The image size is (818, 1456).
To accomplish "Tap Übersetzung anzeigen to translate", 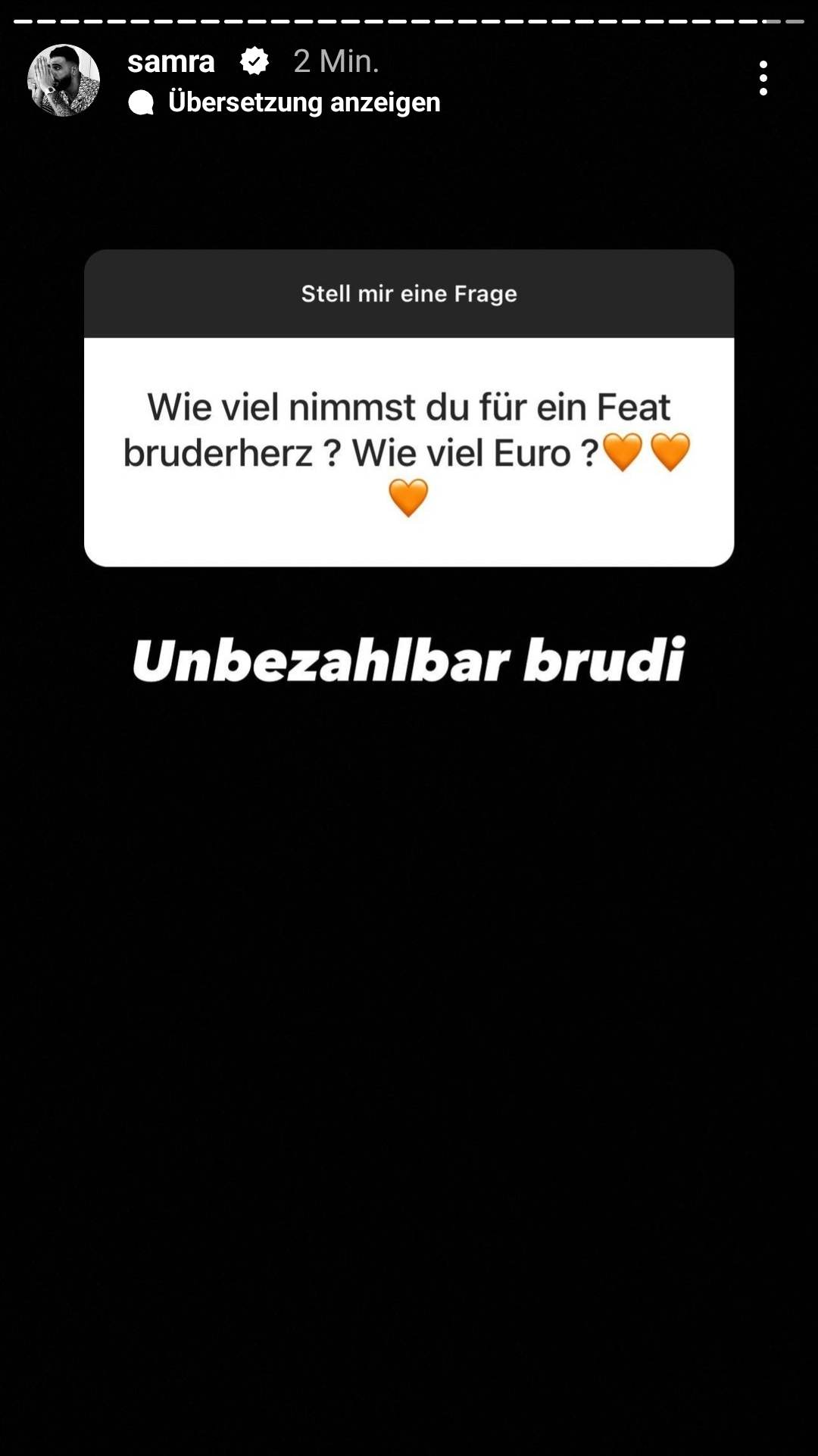I will tap(303, 102).
